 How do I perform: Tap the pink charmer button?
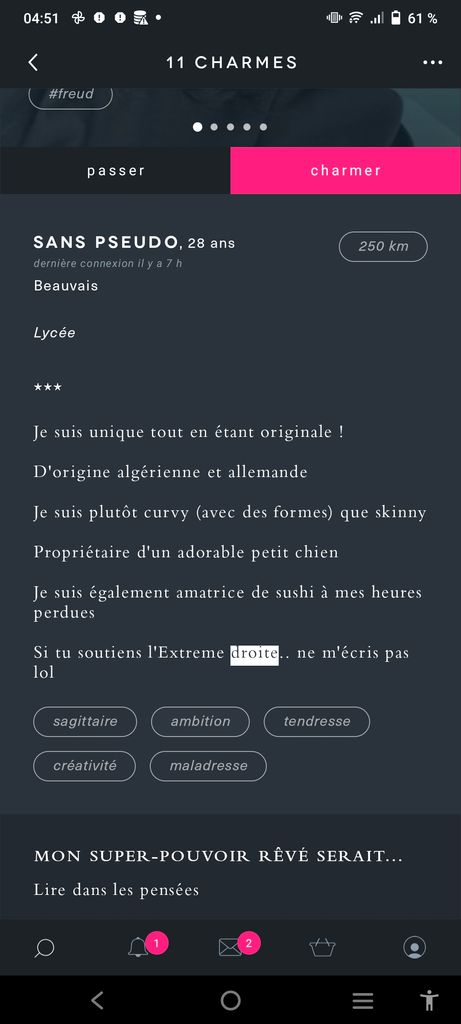345,170
